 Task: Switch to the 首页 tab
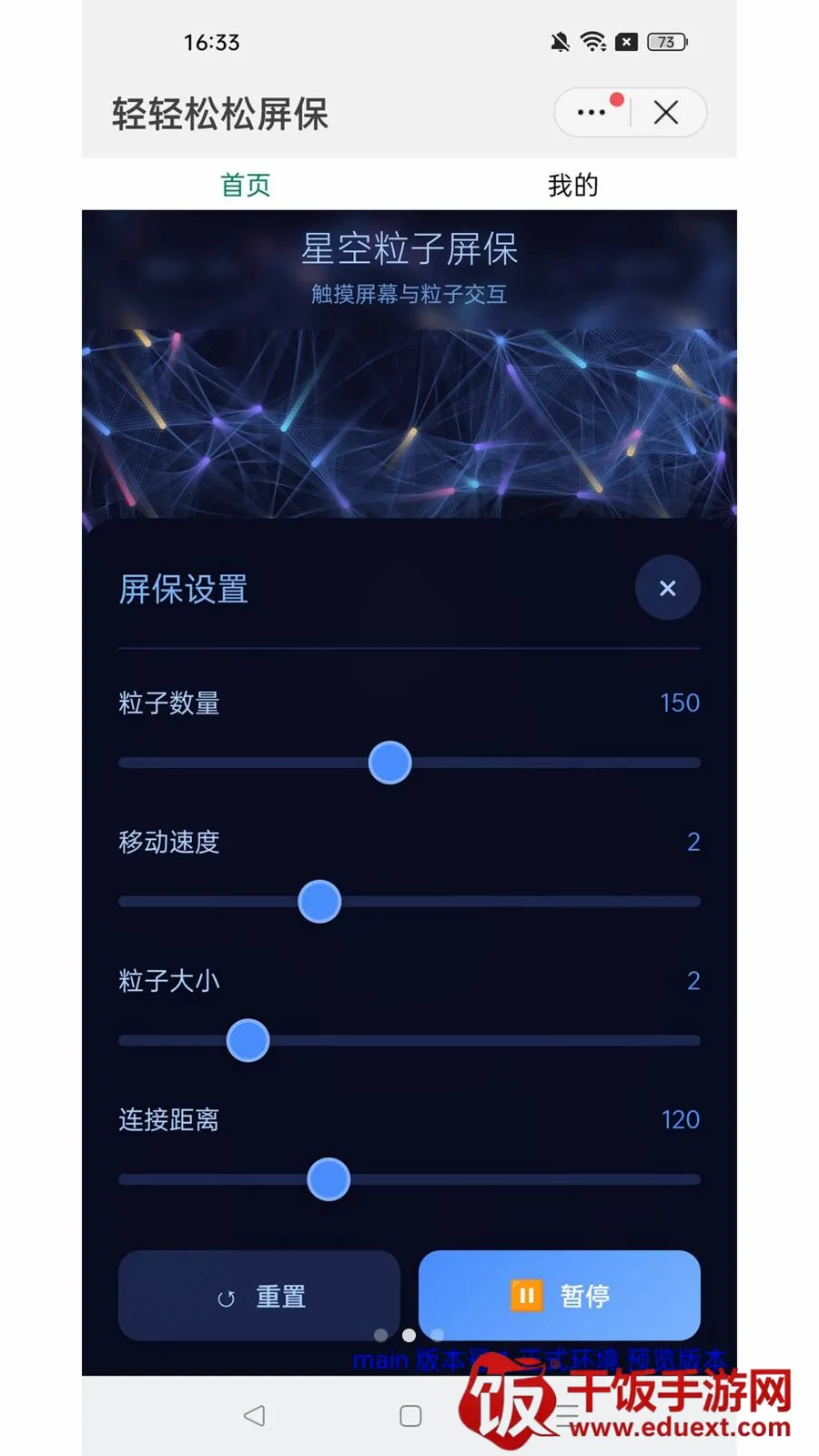pyautogui.click(x=246, y=185)
